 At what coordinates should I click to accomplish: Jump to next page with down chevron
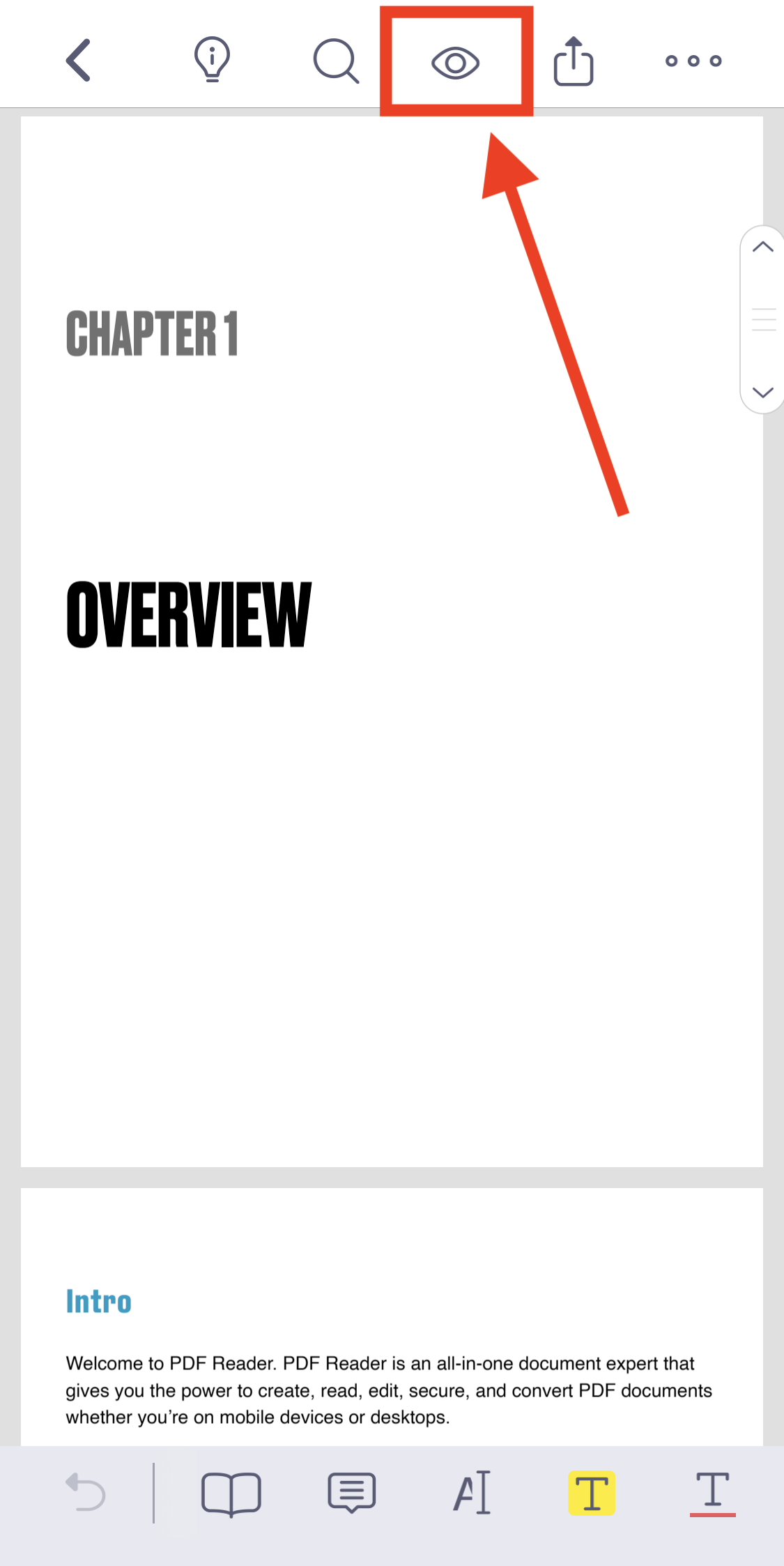click(763, 392)
